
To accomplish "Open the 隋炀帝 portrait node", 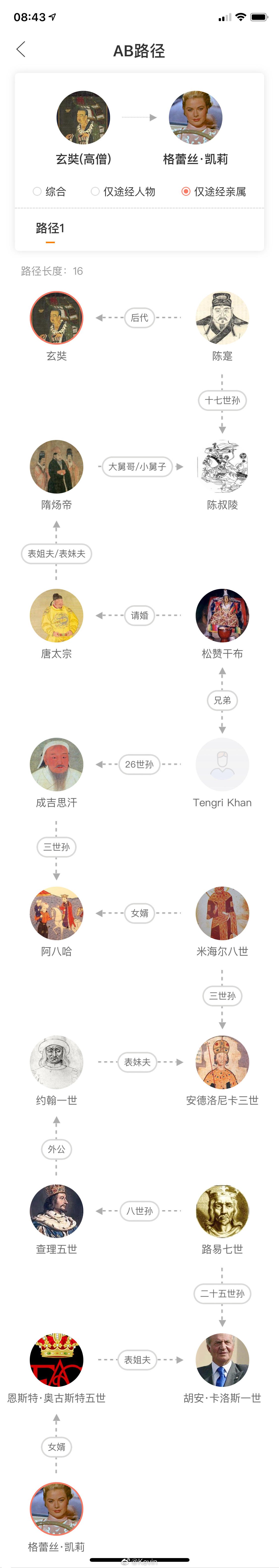I will 57,467.
